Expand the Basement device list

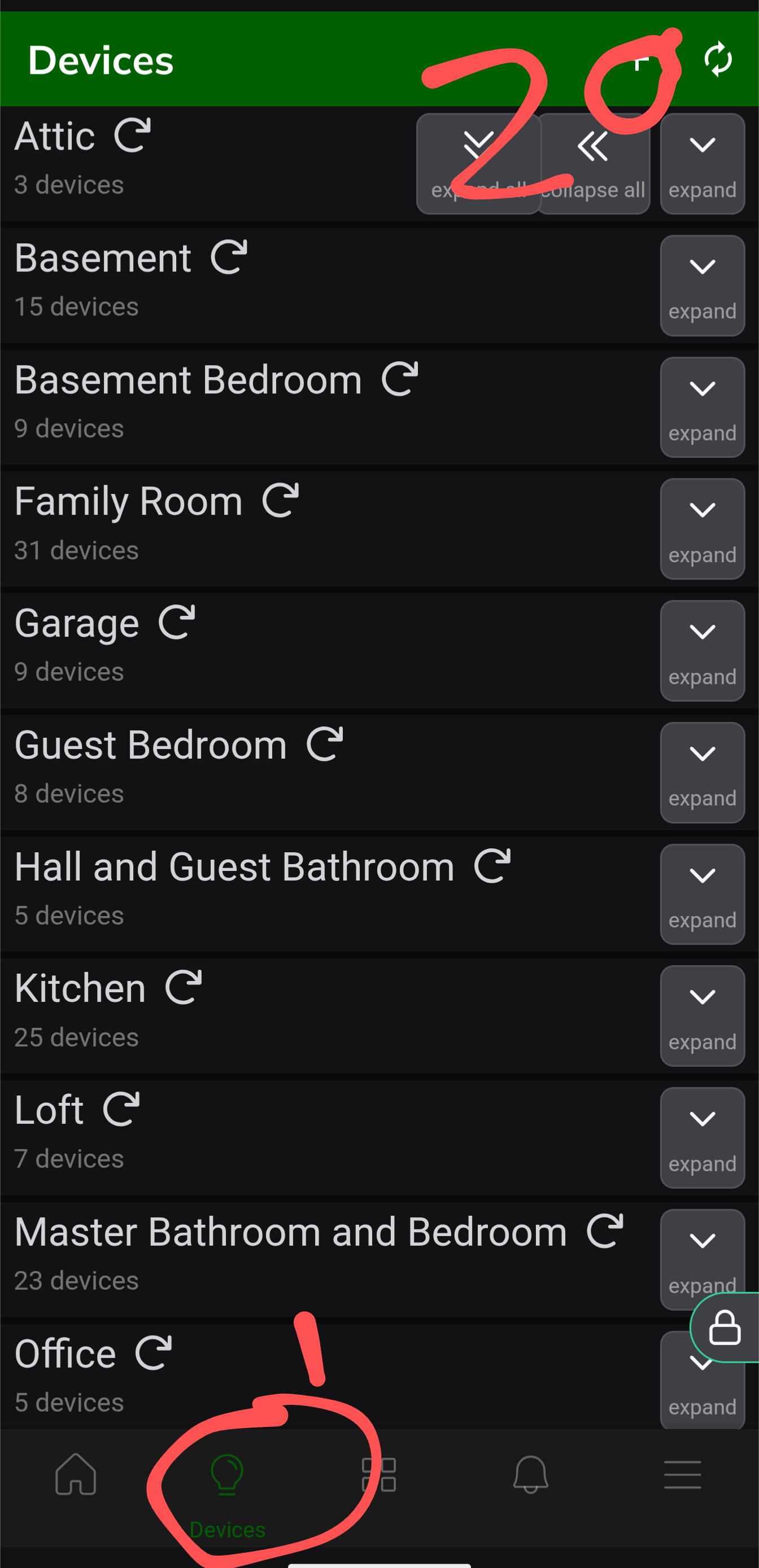702,285
